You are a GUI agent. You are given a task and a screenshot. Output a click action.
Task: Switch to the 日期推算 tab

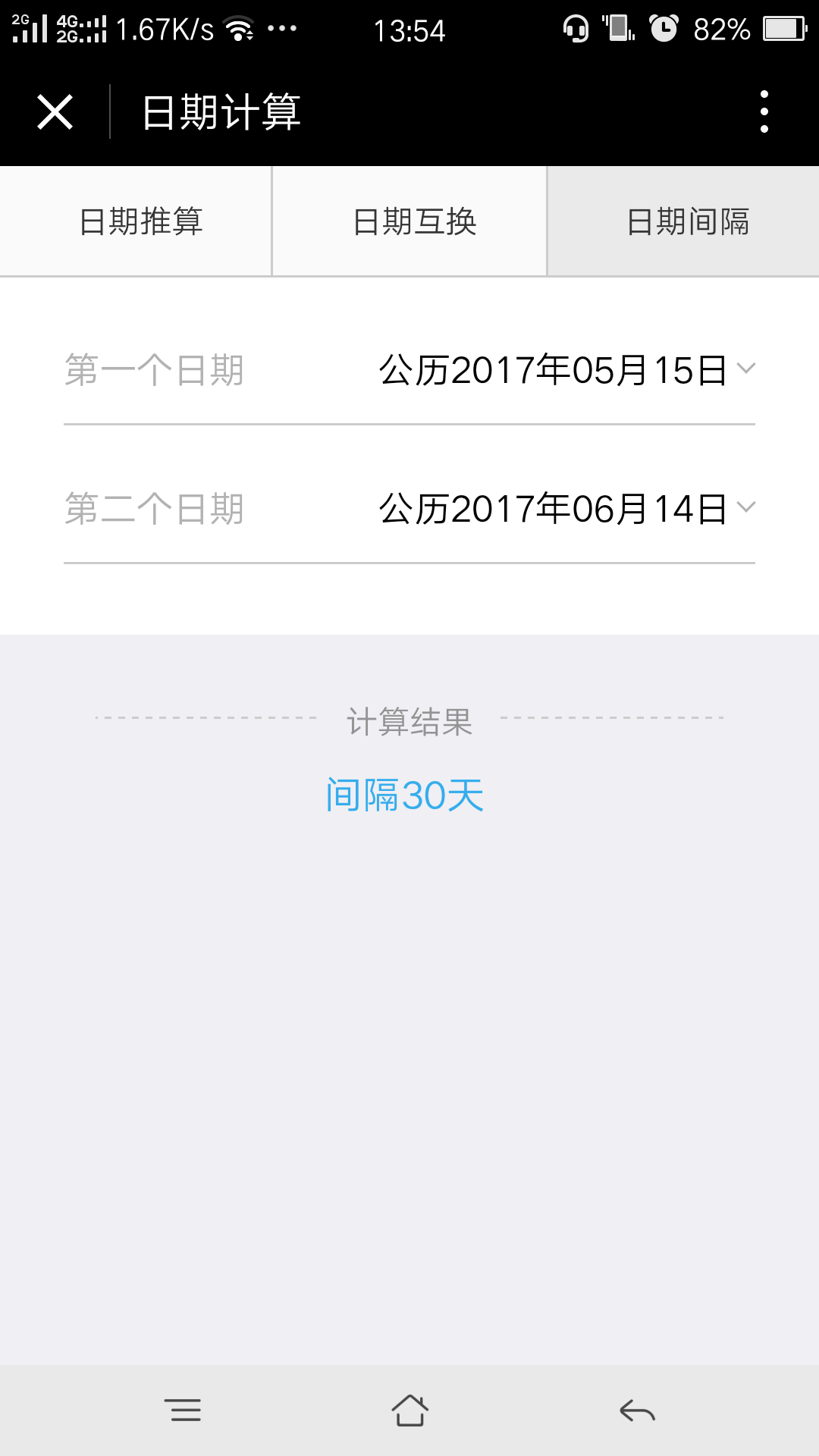pyautogui.click(x=136, y=221)
